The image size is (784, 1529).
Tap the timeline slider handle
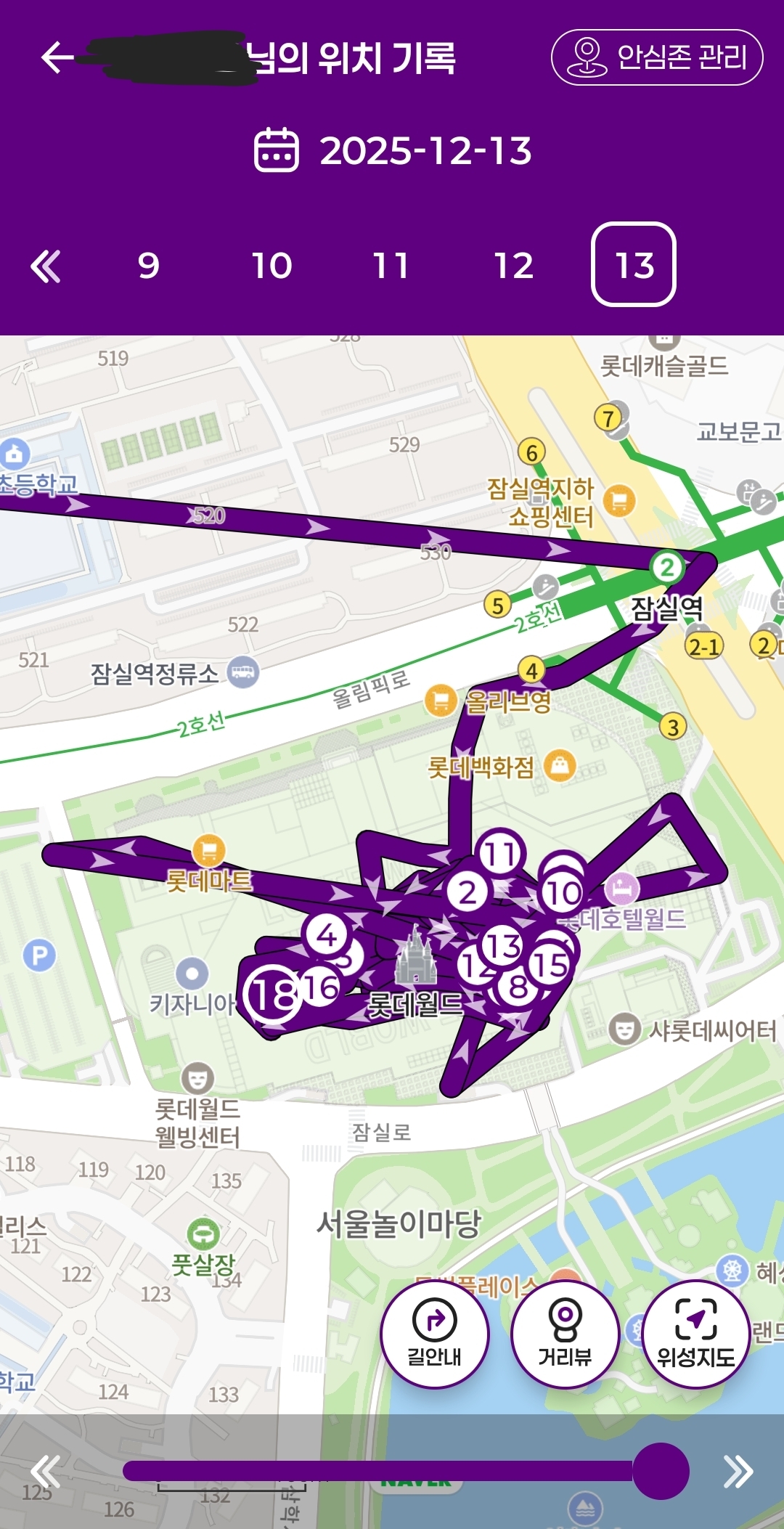point(661,1471)
